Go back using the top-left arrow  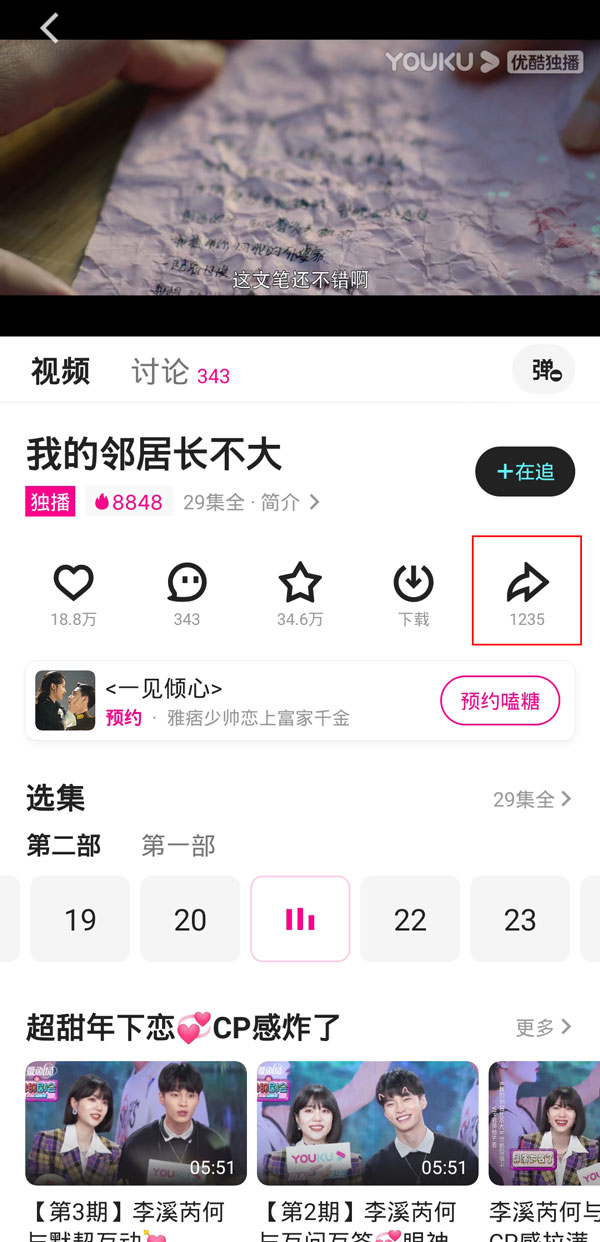click(x=49, y=28)
